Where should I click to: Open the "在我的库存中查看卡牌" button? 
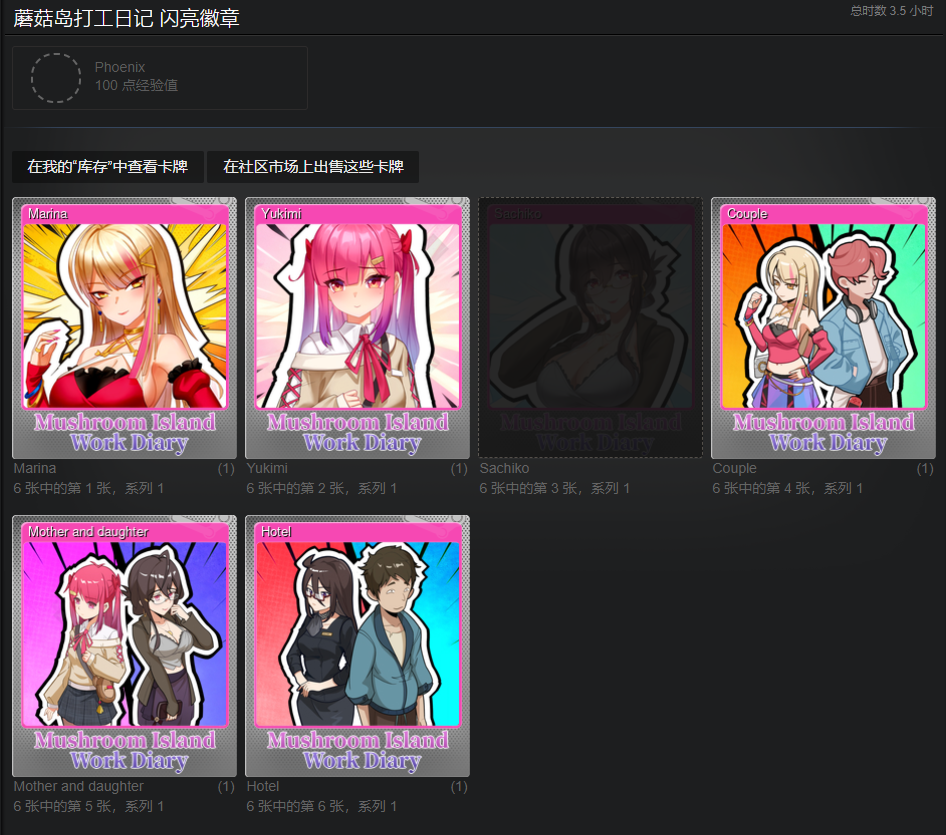click(x=108, y=167)
